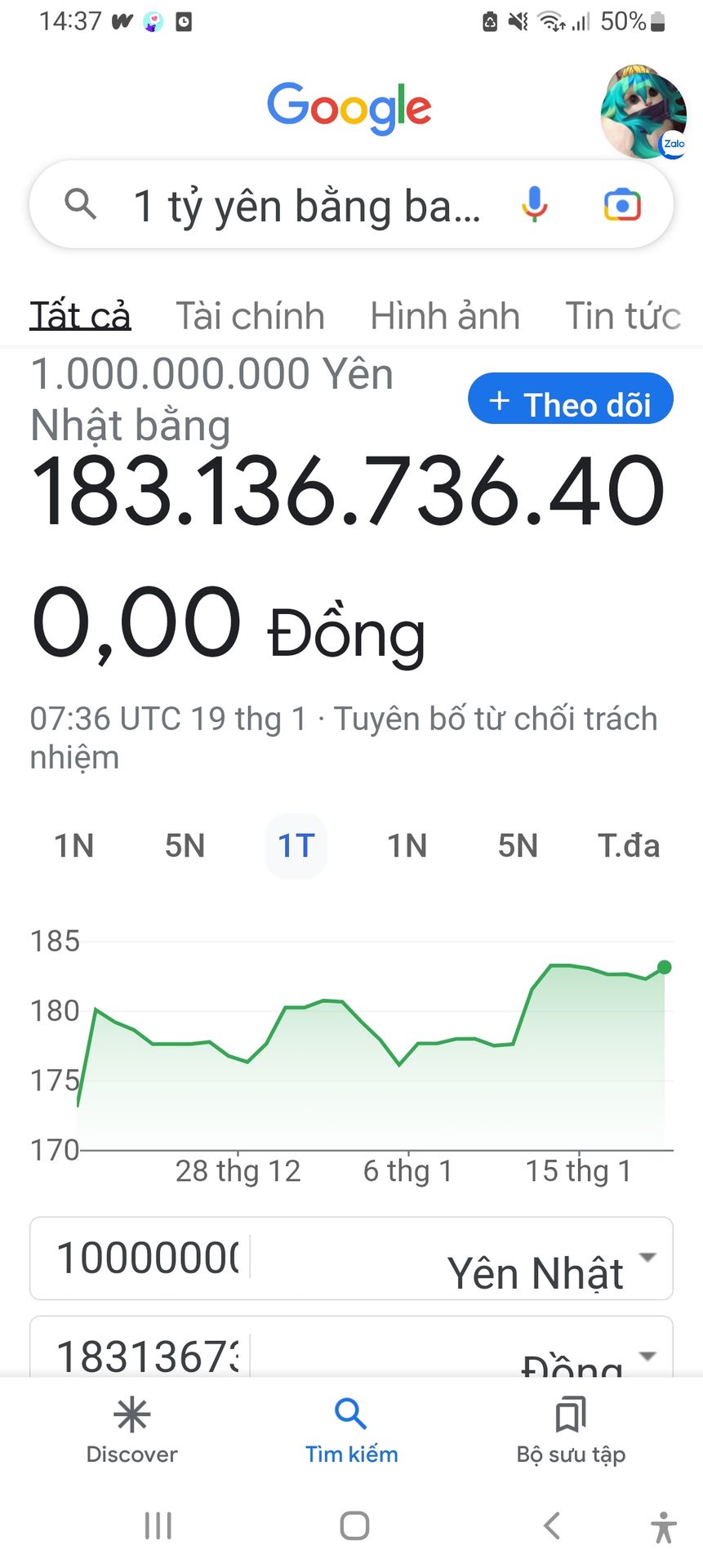This screenshot has width=703, height=1568.
Task: Switch to the Hình ảnh tab
Action: [x=444, y=317]
